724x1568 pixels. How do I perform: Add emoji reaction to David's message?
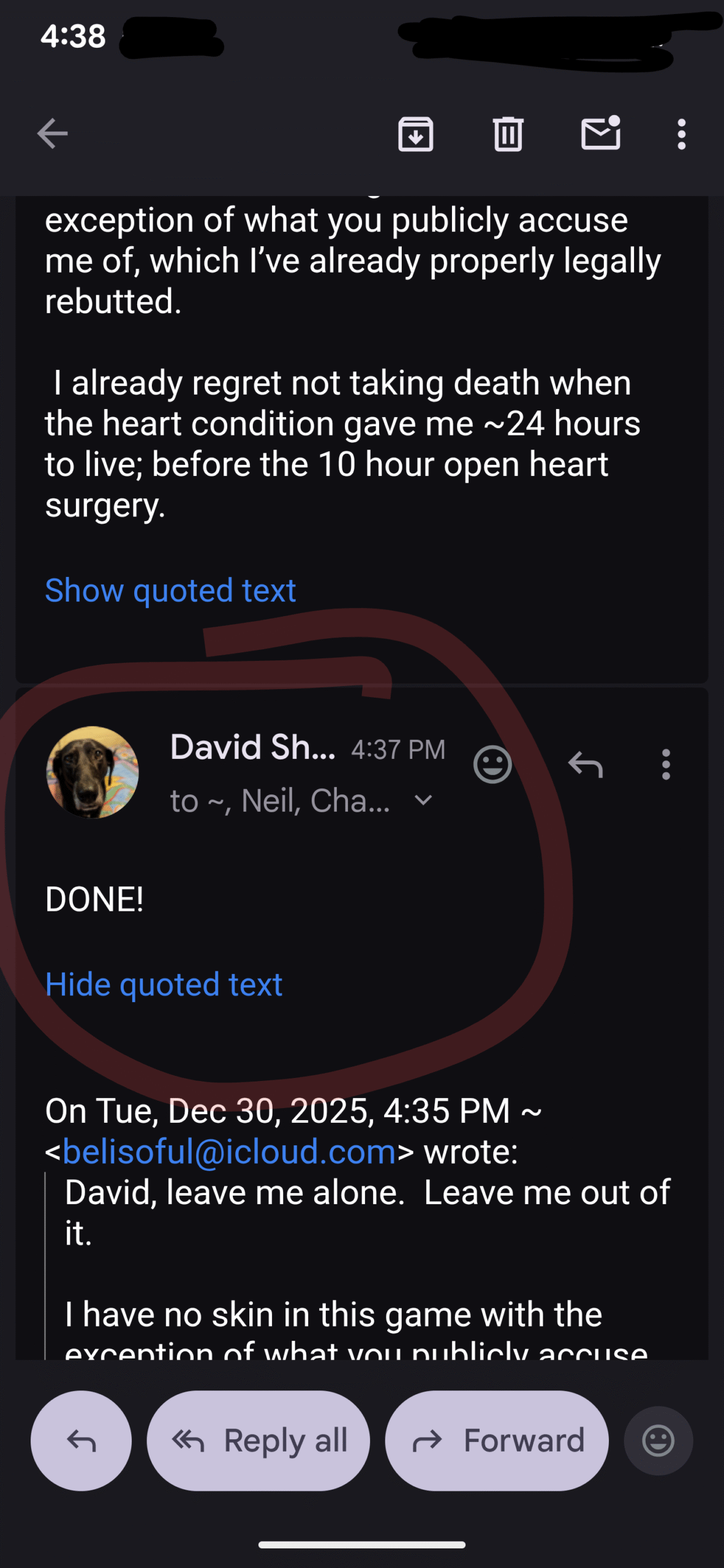492,764
